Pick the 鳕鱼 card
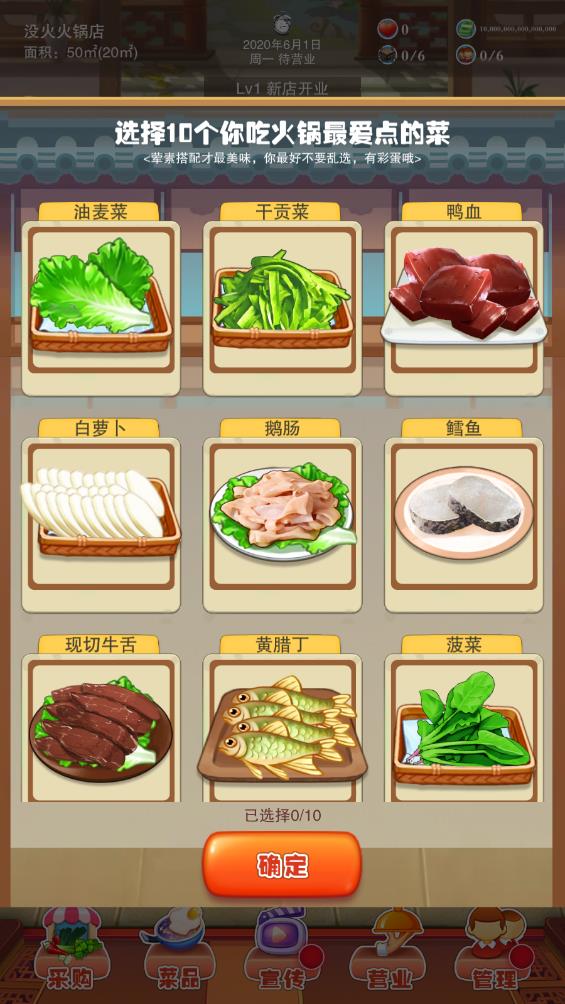This screenshot has width=565, height=1004. click(464, 515)
